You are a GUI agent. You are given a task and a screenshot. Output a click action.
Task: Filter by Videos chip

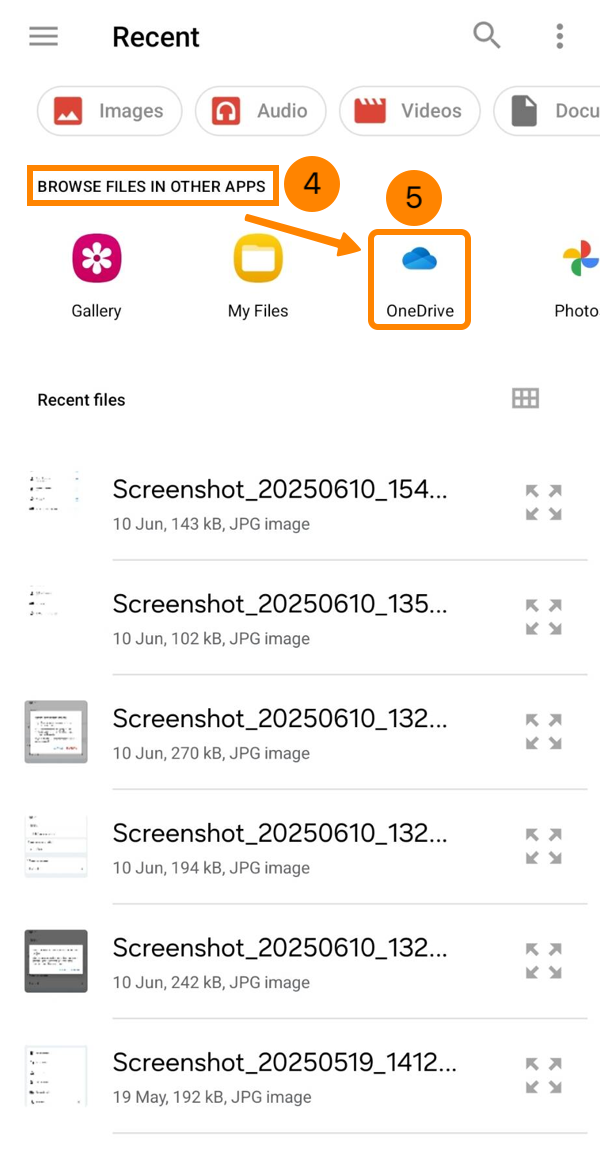click(x=410, y=111)
